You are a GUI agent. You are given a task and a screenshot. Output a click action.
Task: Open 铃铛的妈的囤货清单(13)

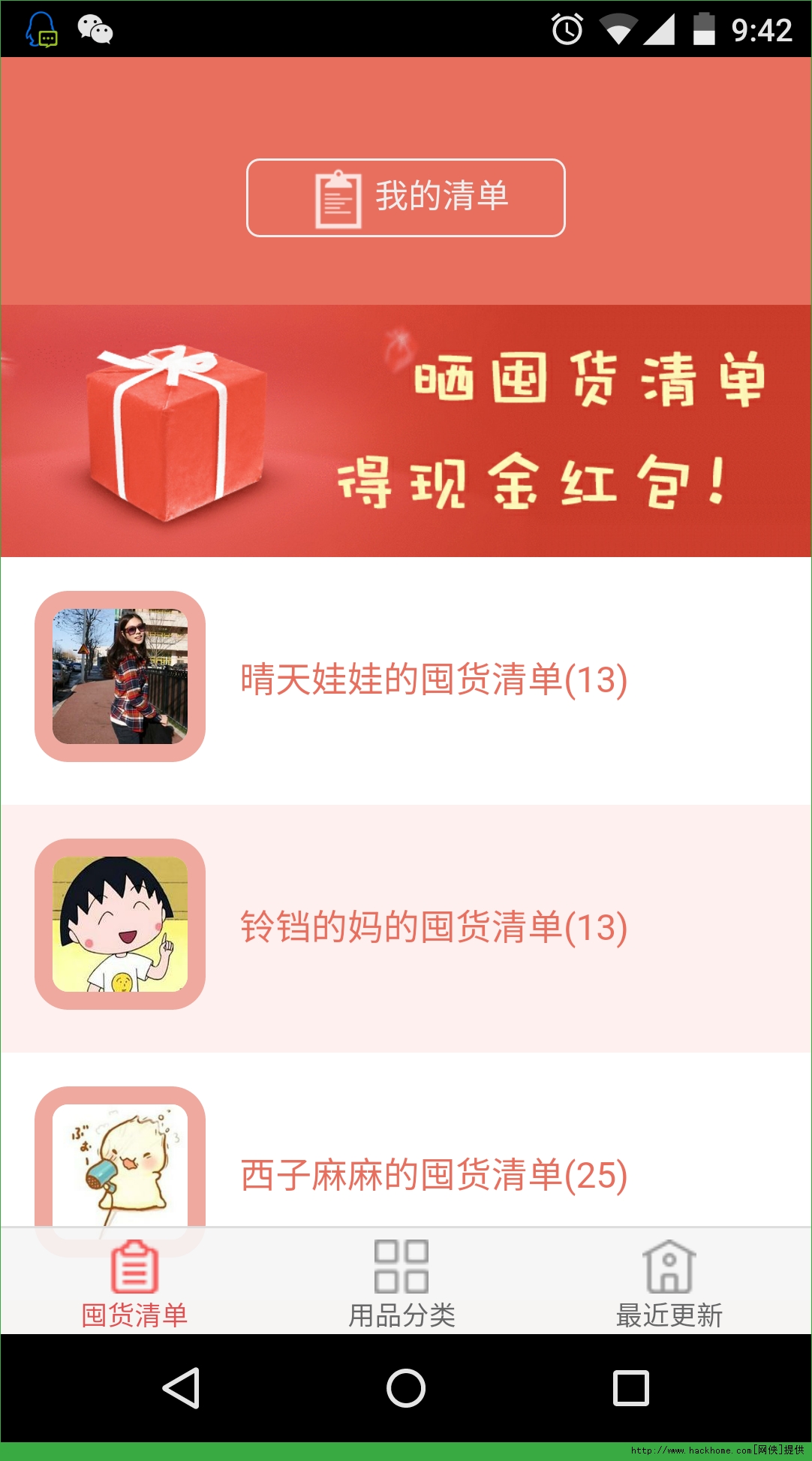pyautogui.click(x=433, y=927)
